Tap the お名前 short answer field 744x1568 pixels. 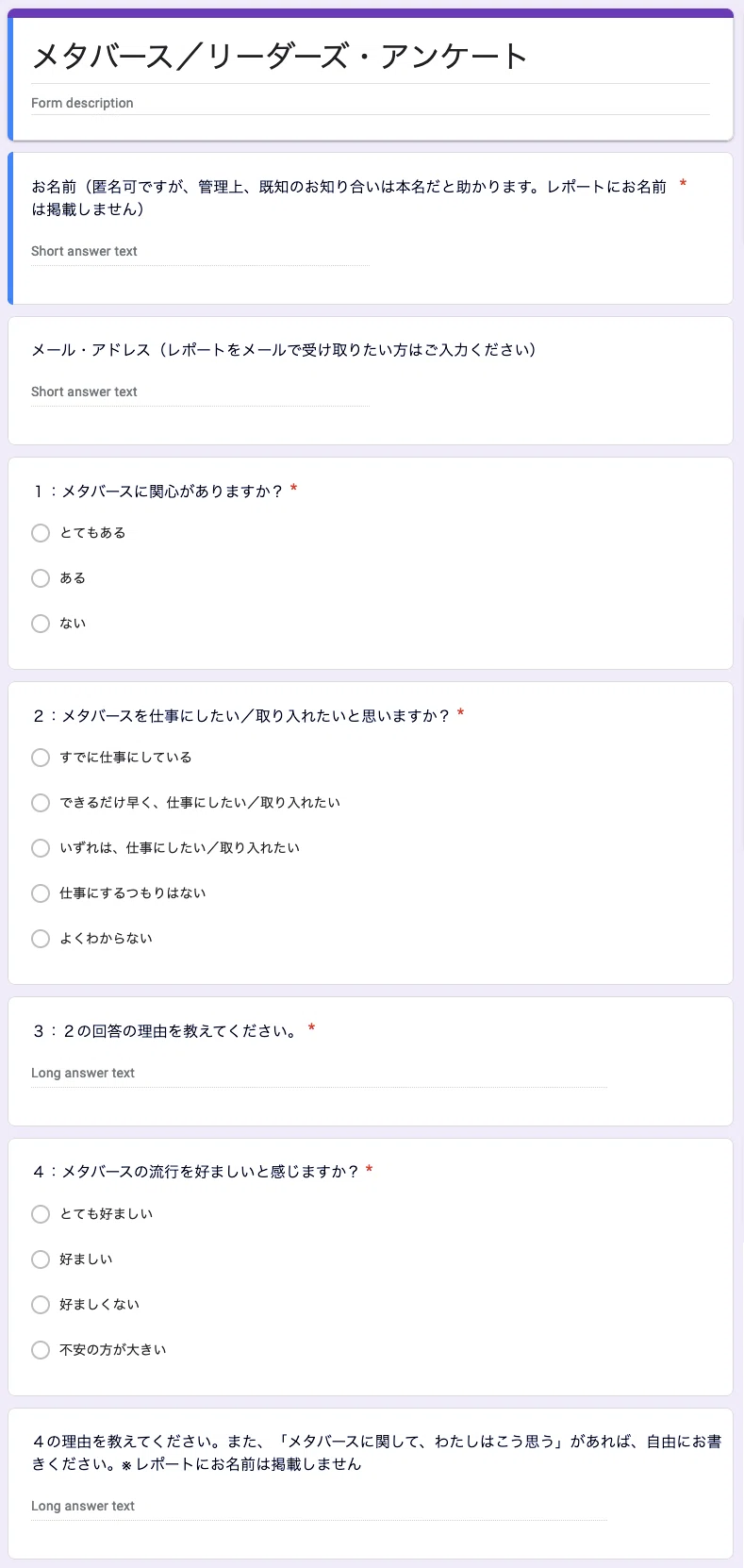(199, 252)
